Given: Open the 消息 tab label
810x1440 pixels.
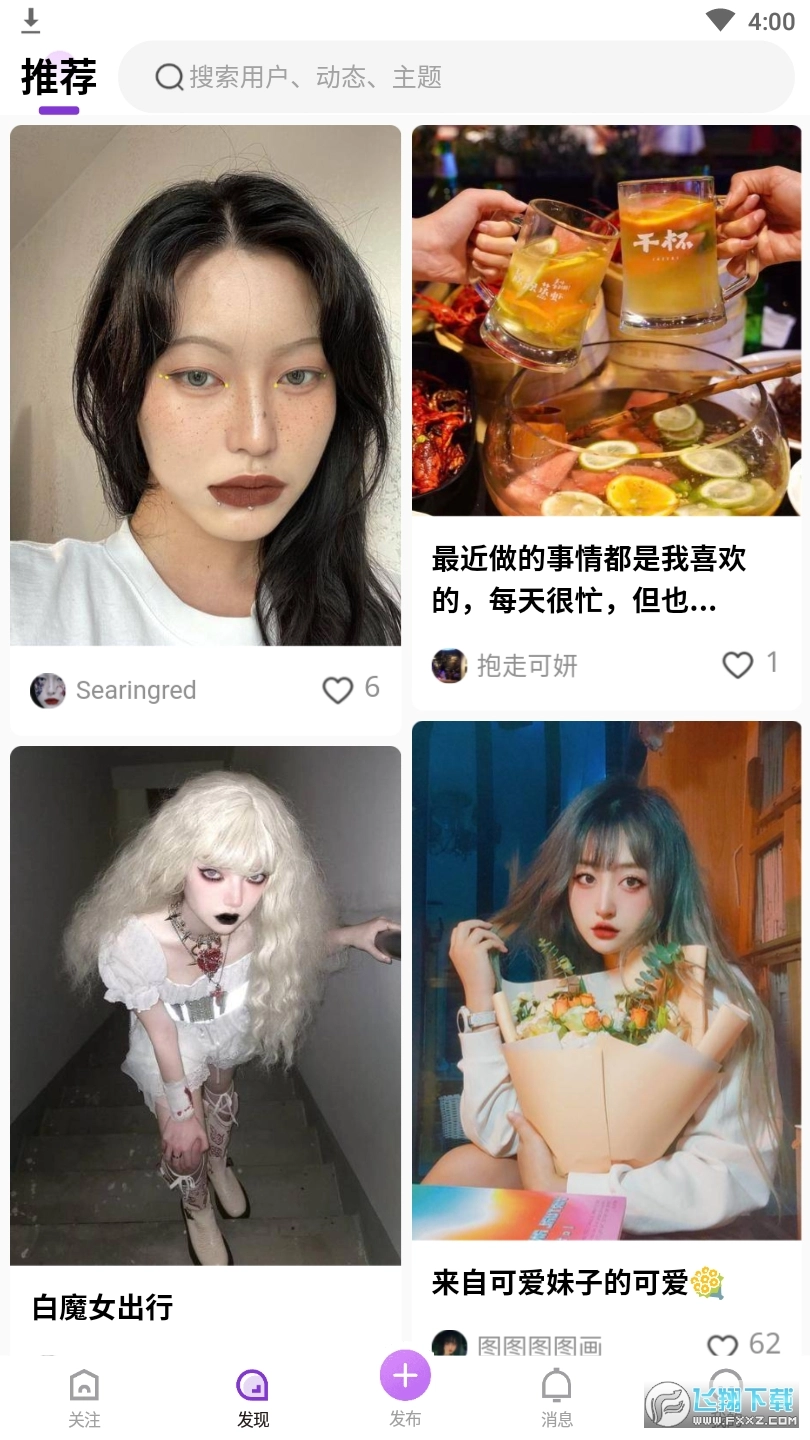Looking at the screenshot, I should pos(556,1417).
